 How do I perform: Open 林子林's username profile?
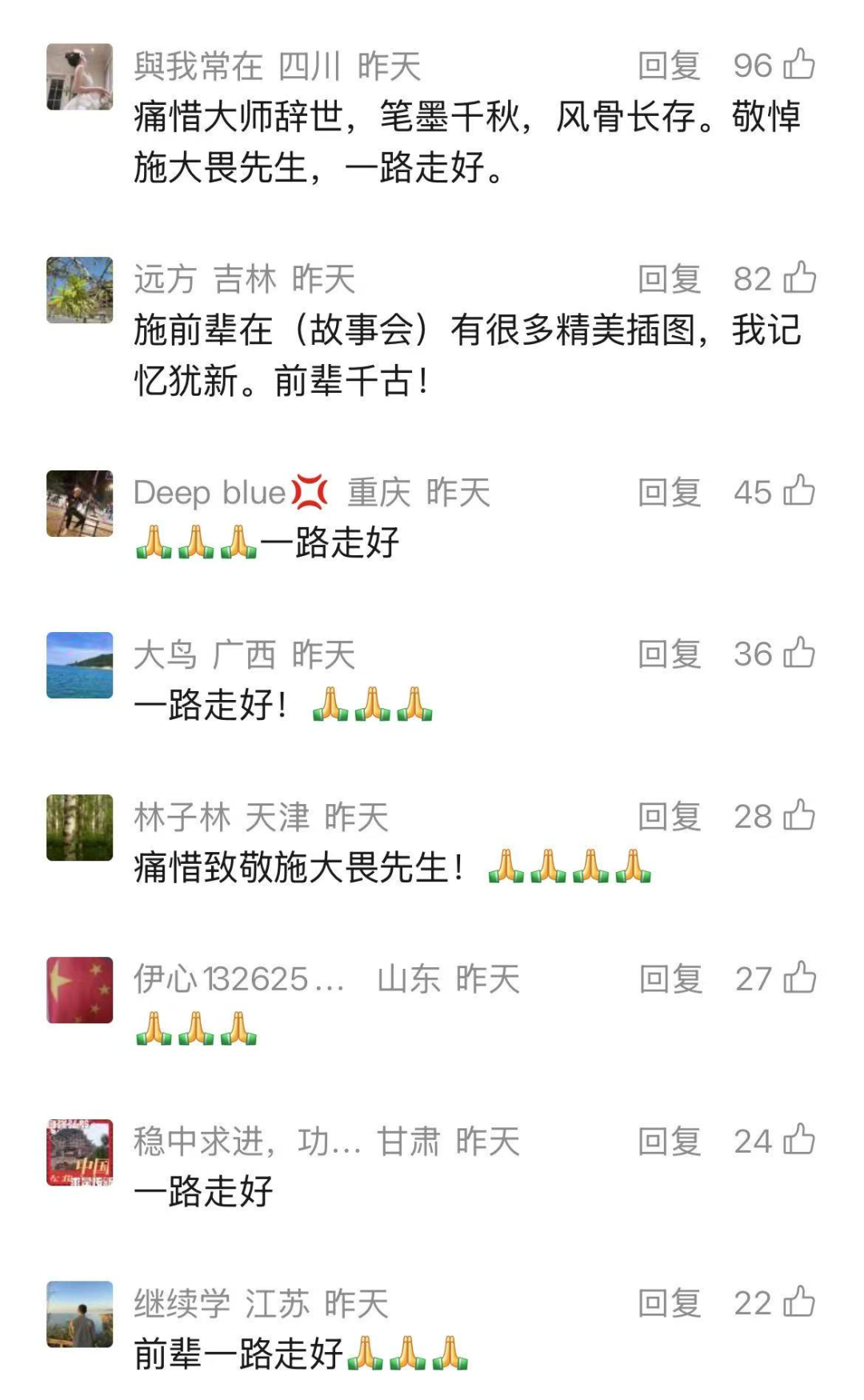tap(182, 818)
